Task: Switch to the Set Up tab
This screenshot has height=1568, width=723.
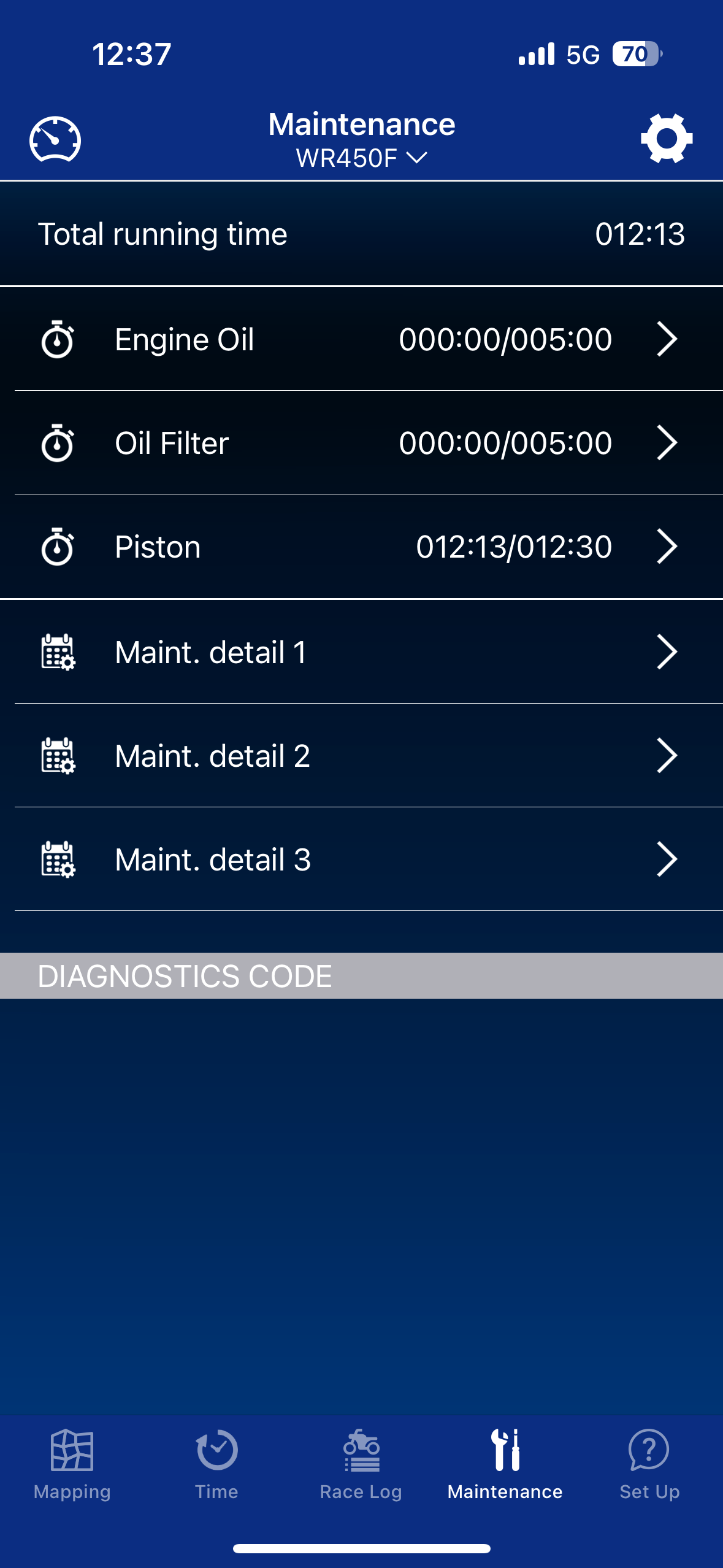Action: pyautogui.click(x=649, y=1464)
